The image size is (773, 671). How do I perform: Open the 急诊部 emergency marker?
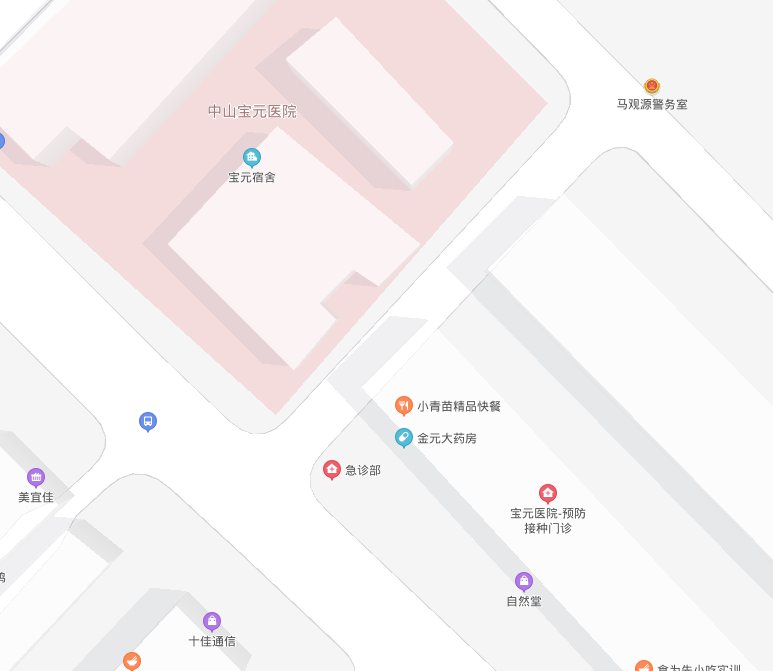tap(332, 469)
